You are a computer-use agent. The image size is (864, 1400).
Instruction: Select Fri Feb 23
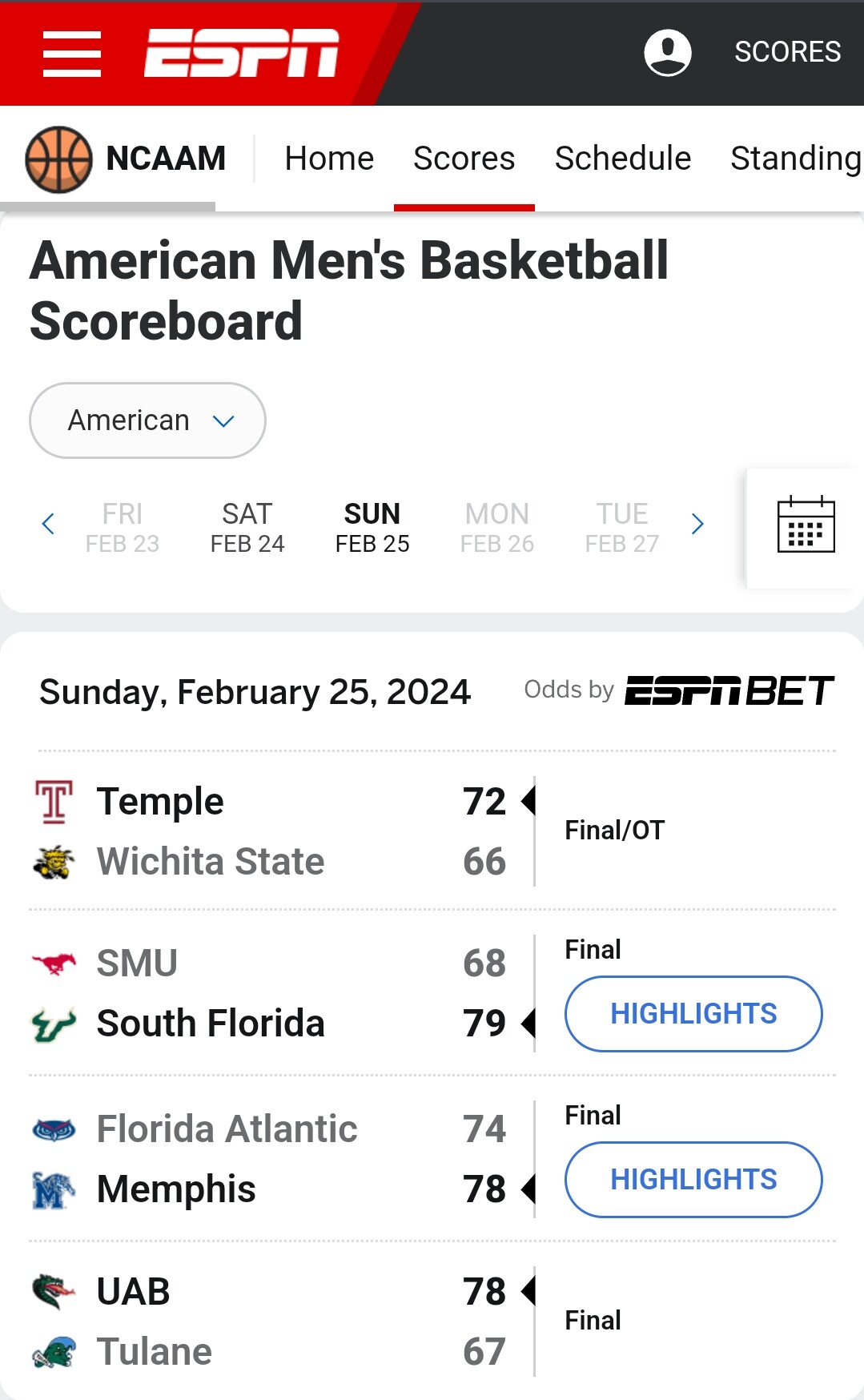(123, 528)
